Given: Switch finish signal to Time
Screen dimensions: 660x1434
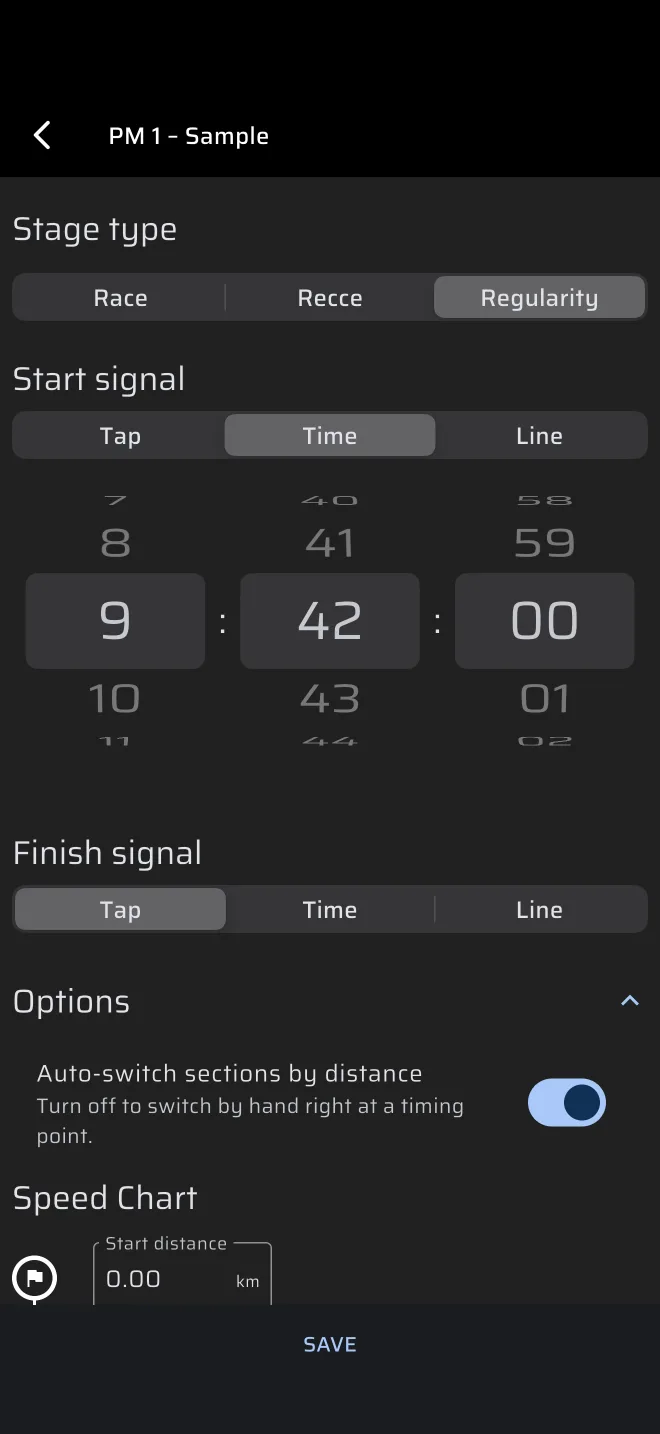Looking at the screenshot, I should [330, 910].
